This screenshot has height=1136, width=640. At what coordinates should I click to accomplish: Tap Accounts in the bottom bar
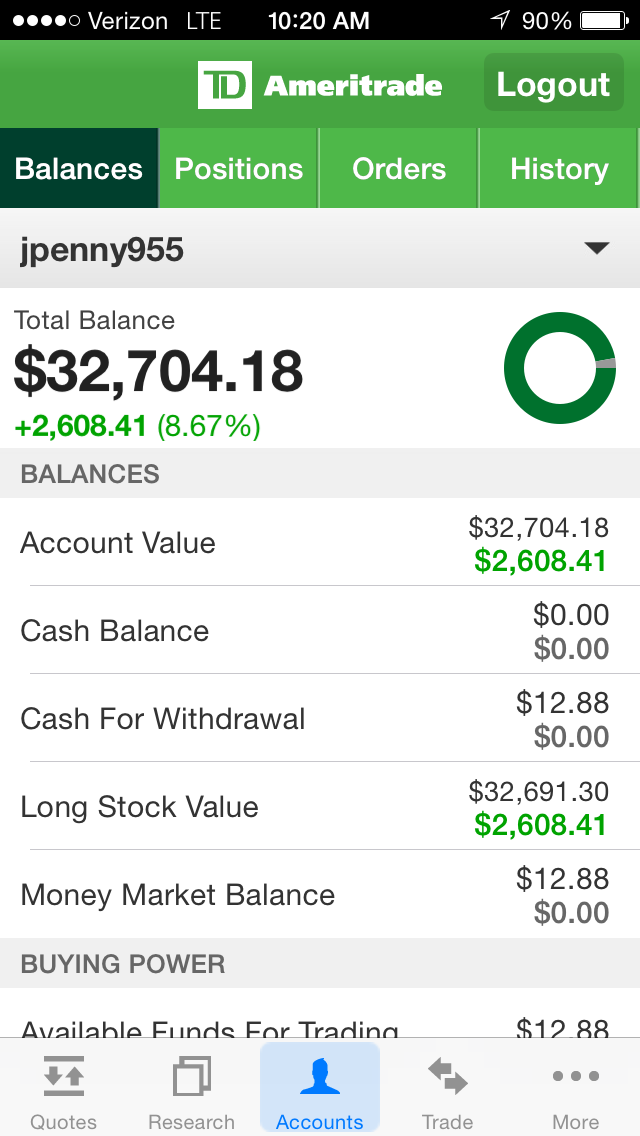pos(320,1090)
